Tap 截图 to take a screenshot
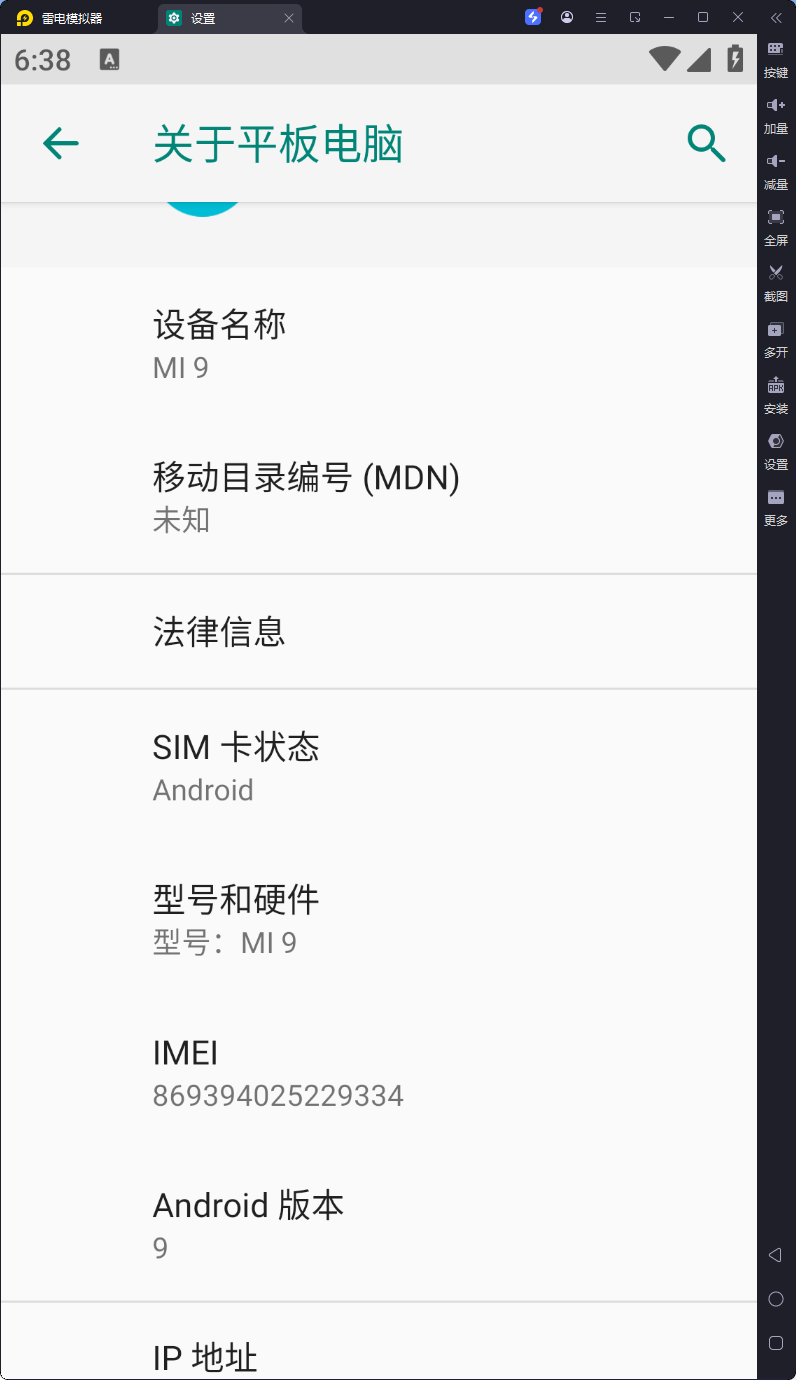Image resolution: width=796 pixels, height=1380 pixels. [776, 281]
